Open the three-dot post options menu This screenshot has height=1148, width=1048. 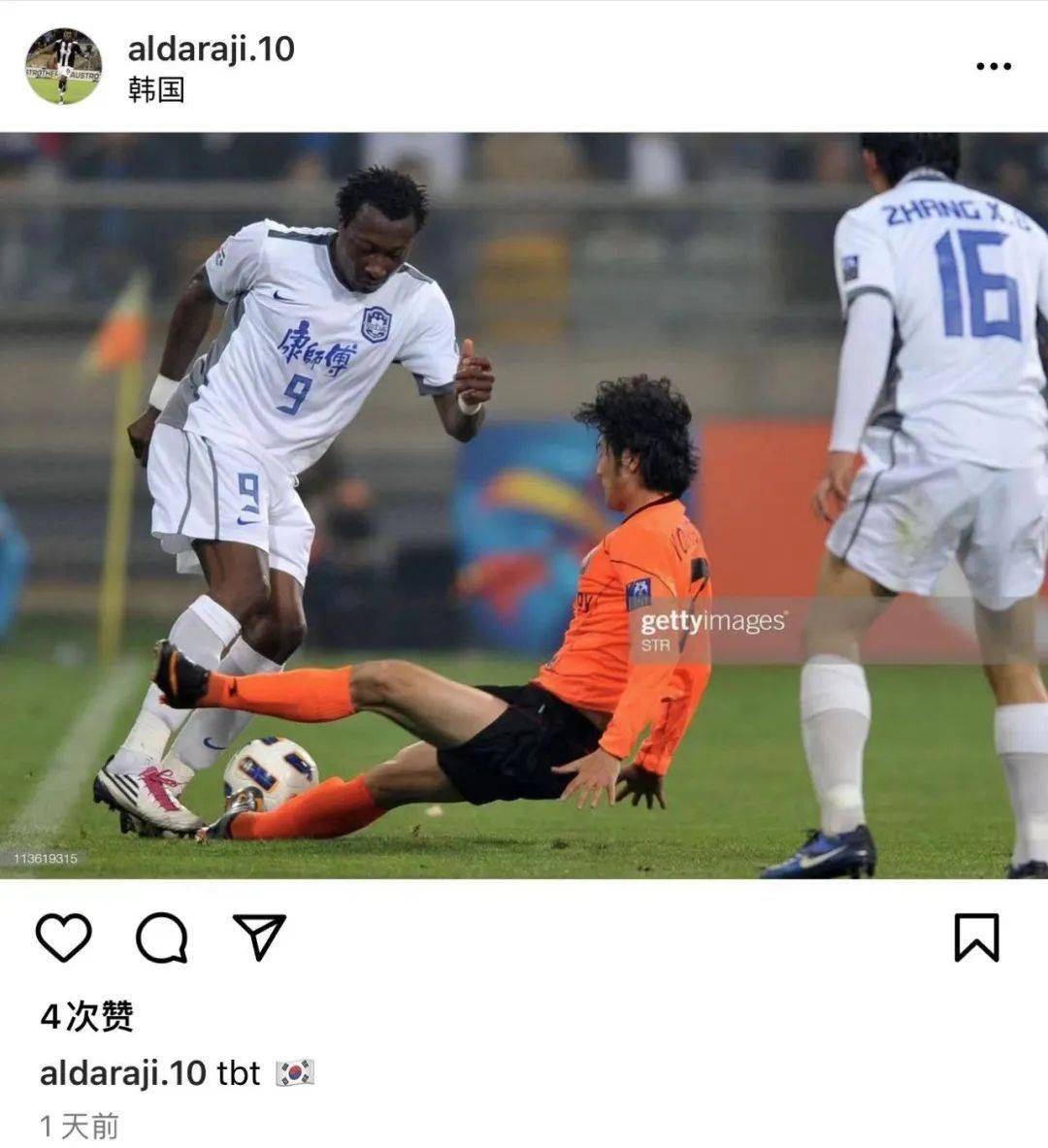pyautogui.click(x=993, y=66)
